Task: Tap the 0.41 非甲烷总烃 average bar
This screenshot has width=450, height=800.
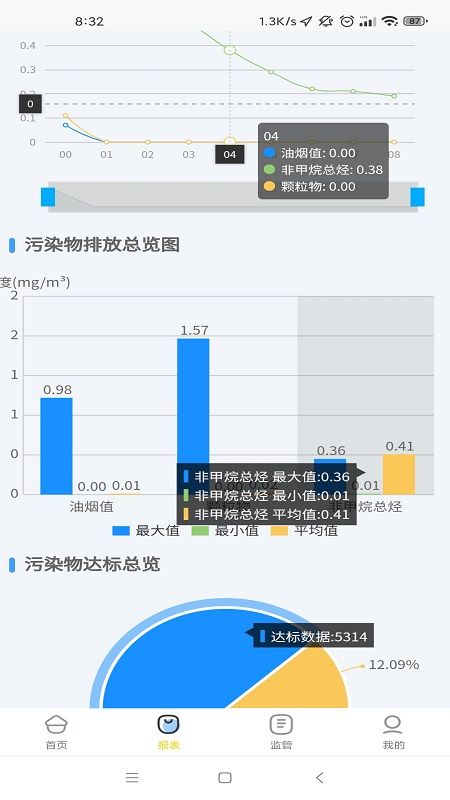Action: (399, 474)
